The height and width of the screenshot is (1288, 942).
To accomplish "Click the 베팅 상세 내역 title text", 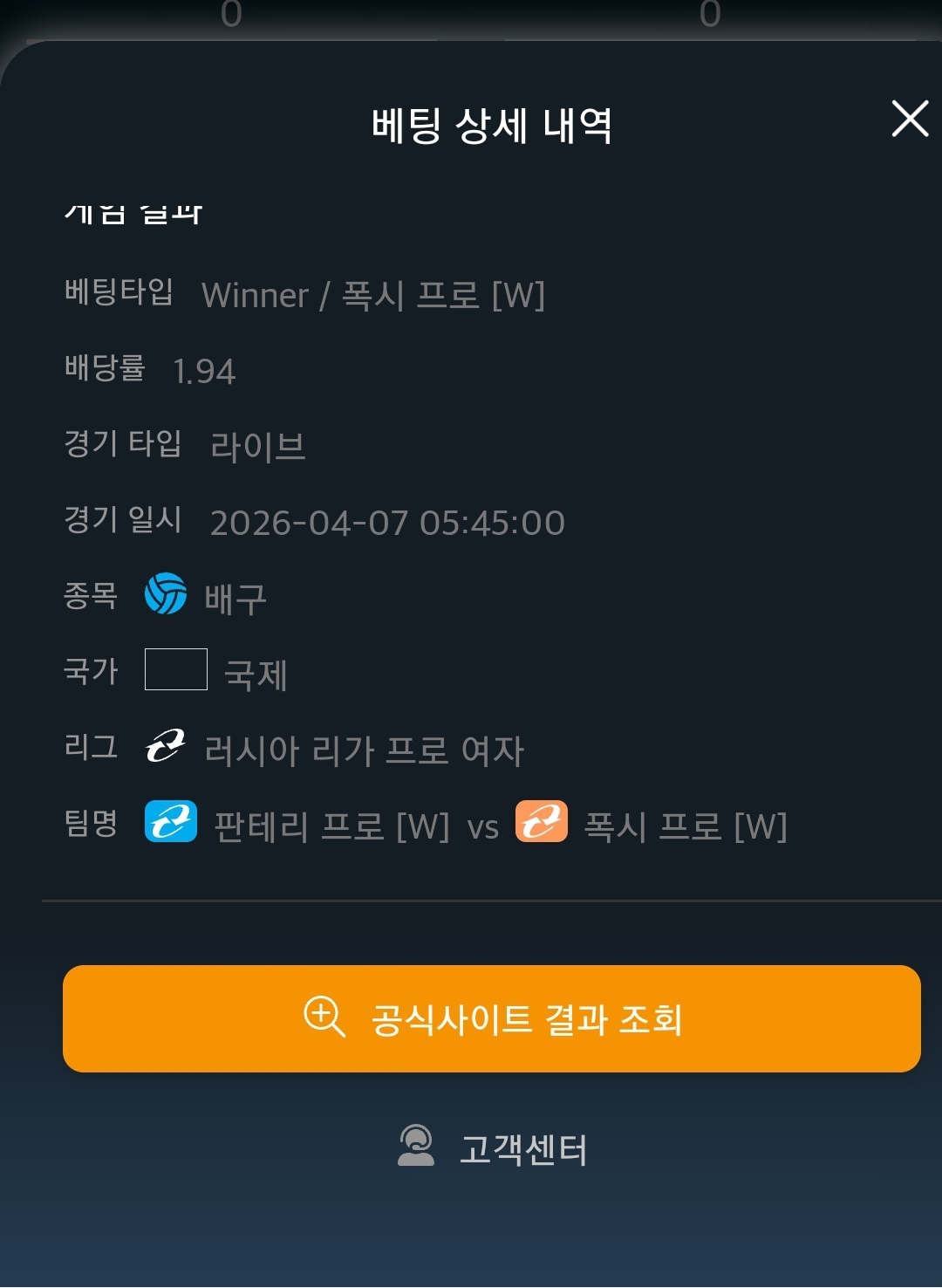I will [x=493, y=122].
